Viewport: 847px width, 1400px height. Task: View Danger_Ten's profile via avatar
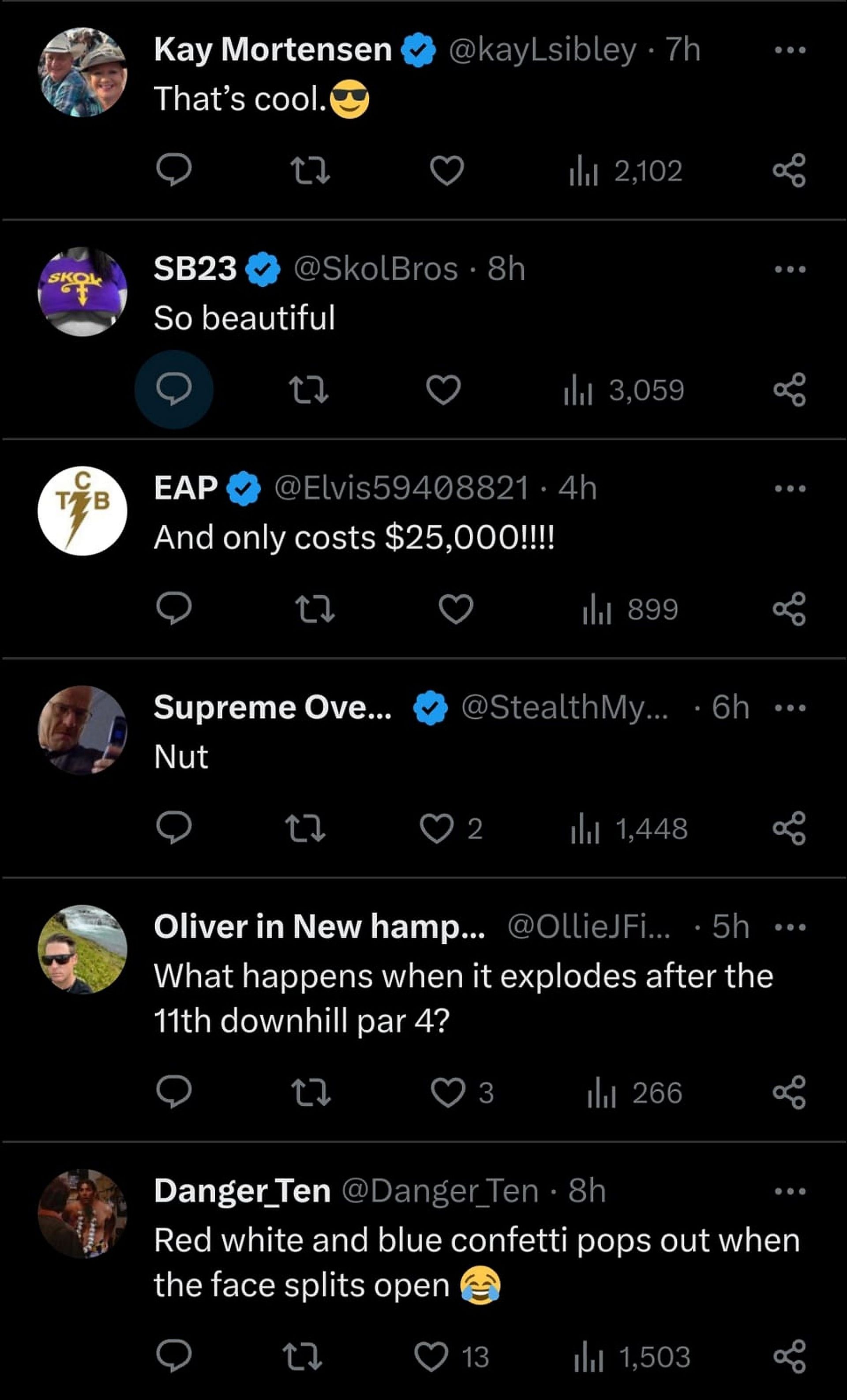(x=82, y=1213)
